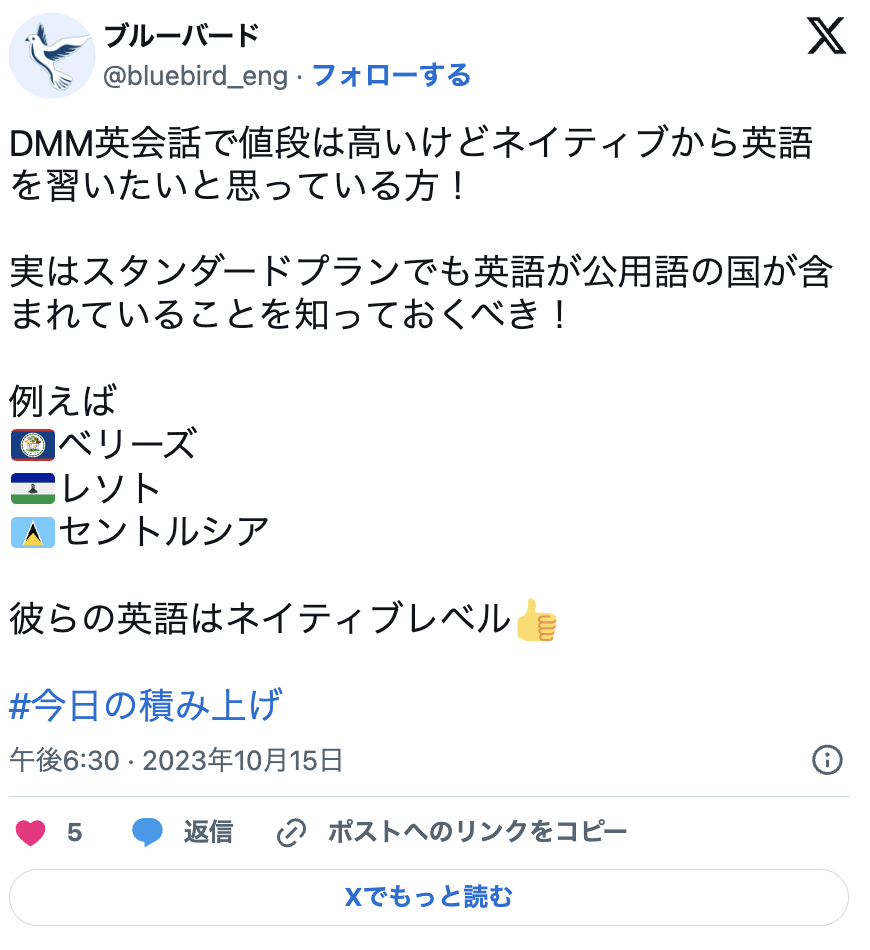Tap the フォローする link
This screenshot has height=950, width=870.
tap(391, 76)
